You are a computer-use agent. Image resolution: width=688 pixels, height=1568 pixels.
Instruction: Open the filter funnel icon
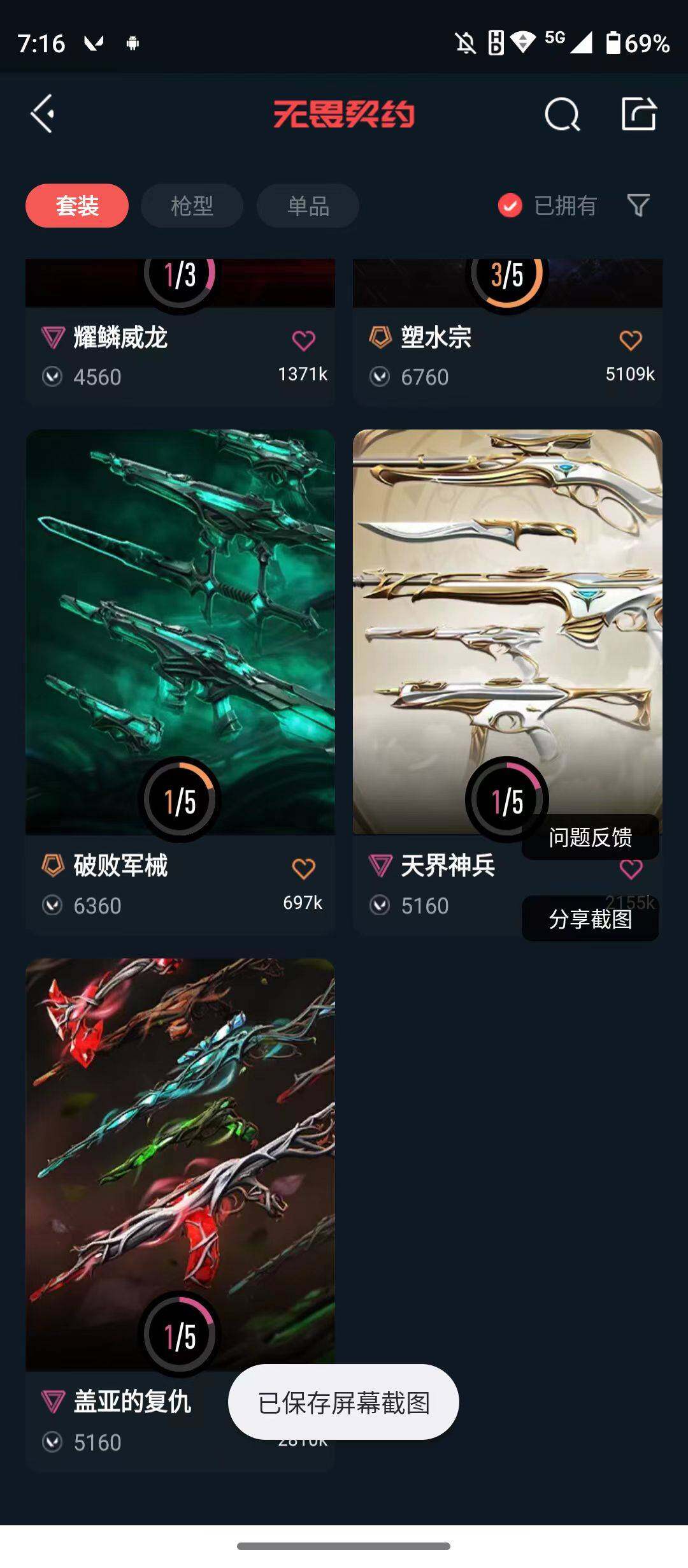638,205
